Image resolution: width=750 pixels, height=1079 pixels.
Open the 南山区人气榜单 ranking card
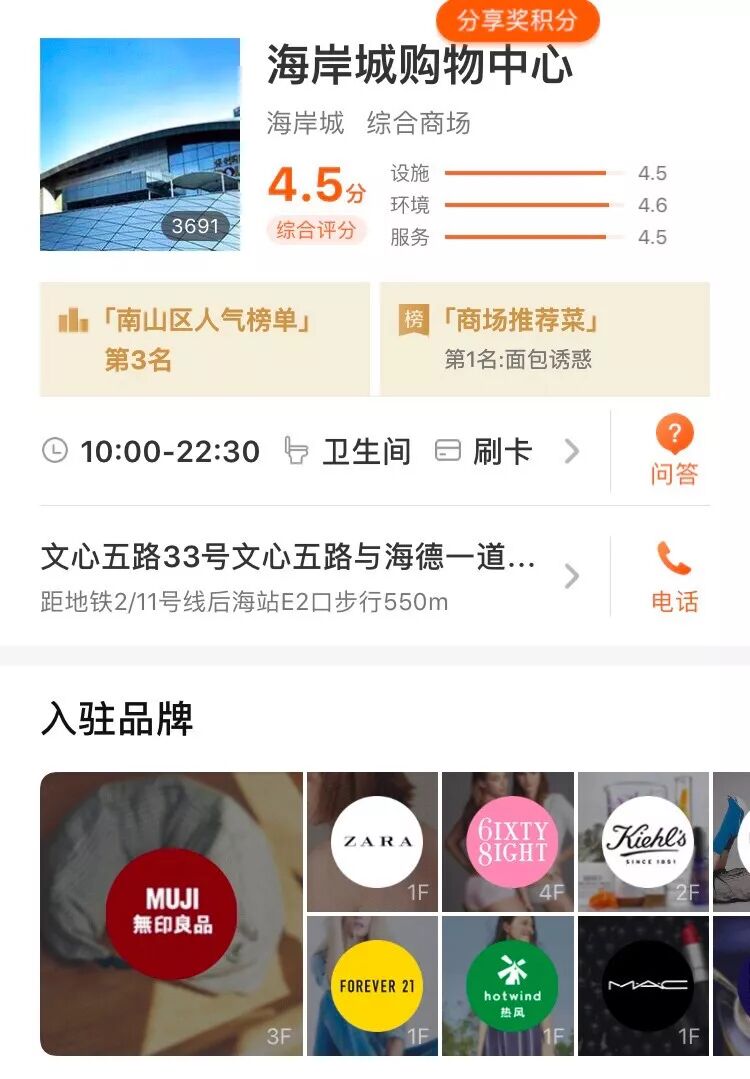204,339
